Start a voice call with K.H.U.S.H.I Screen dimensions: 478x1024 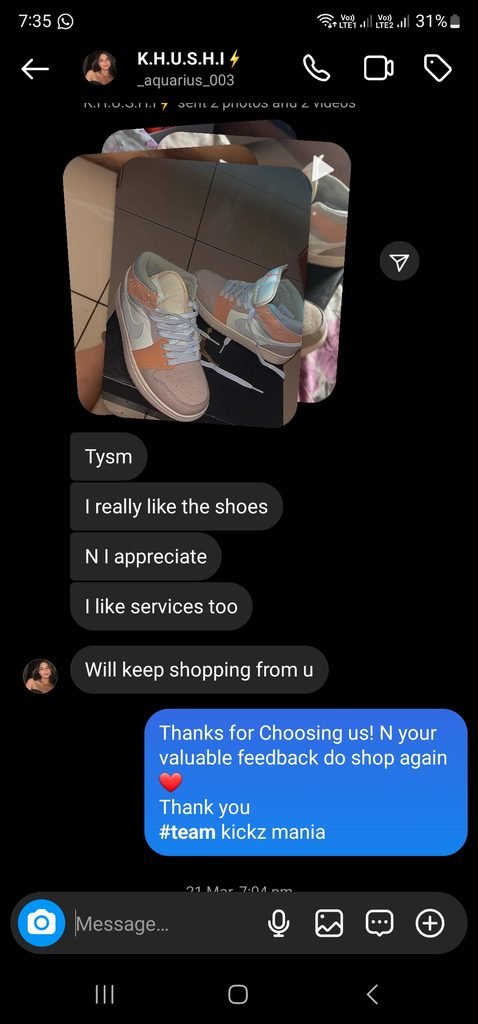pyautogui.click(x=317, y=68)
